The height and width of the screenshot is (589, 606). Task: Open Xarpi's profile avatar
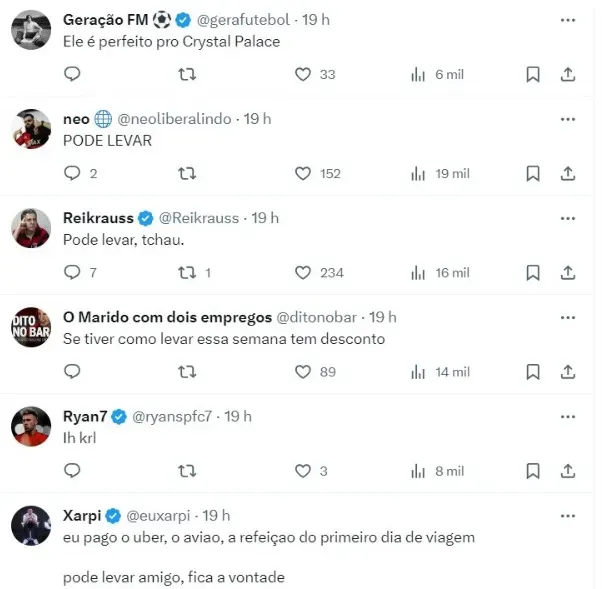point(31,525)
